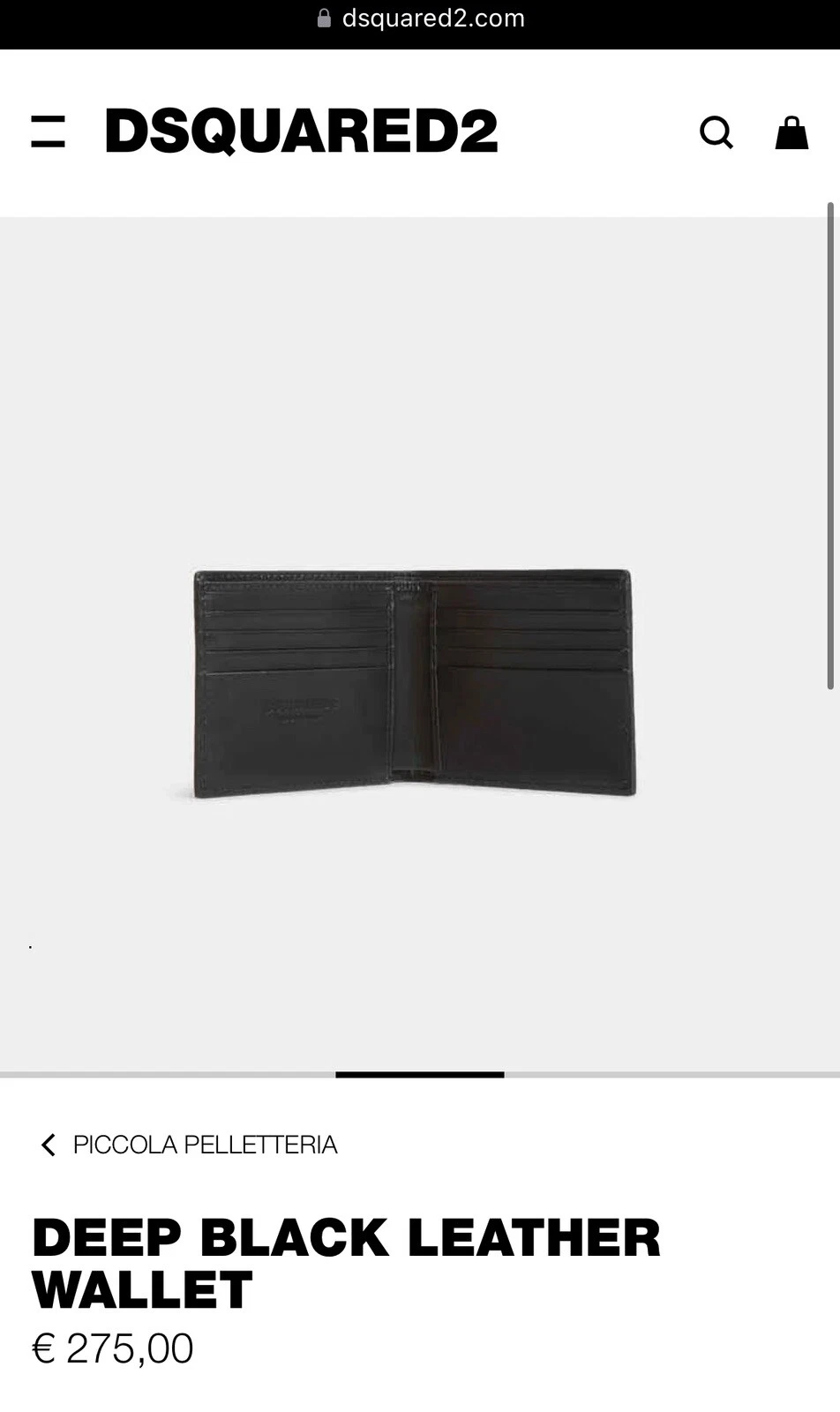
Task: Open the wallet product image
Action: point(414,683)
